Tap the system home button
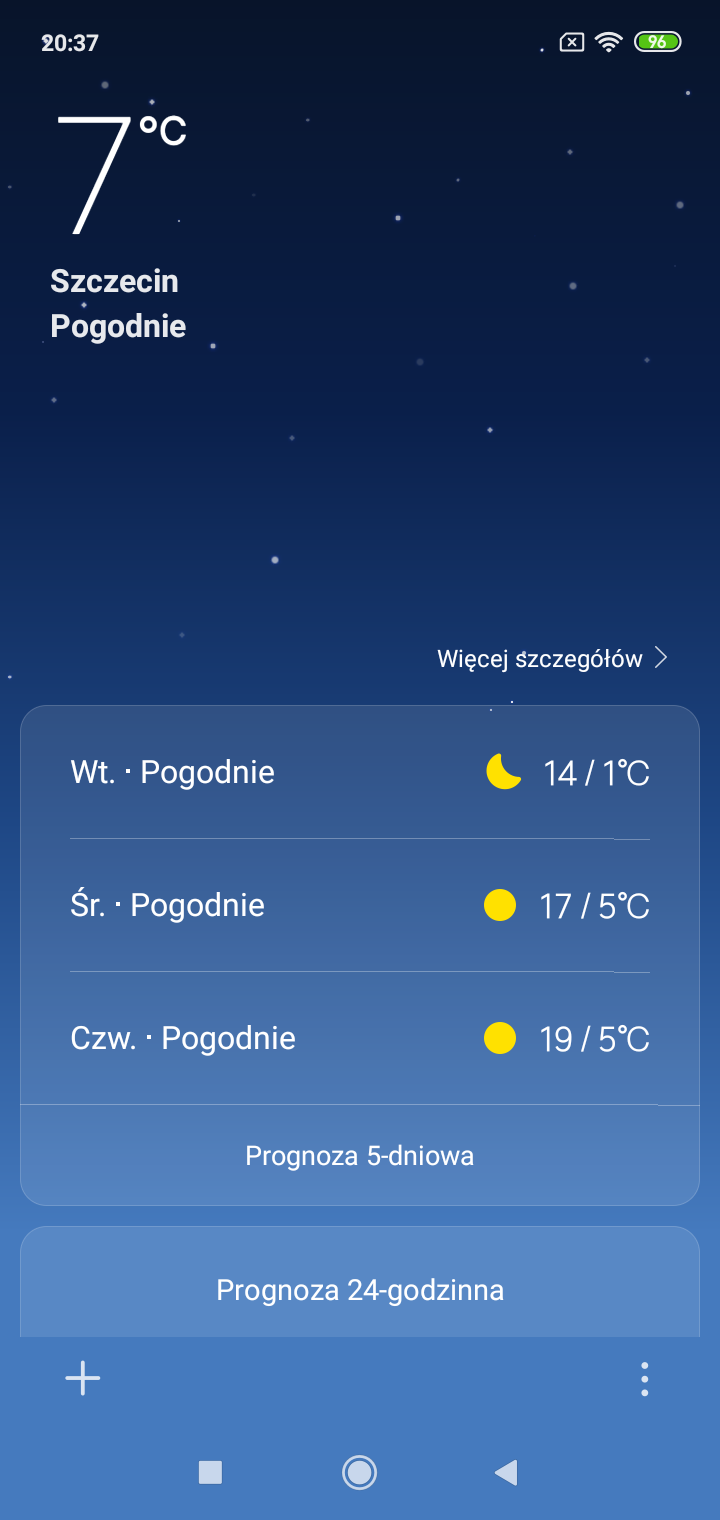 (359, 1472)
